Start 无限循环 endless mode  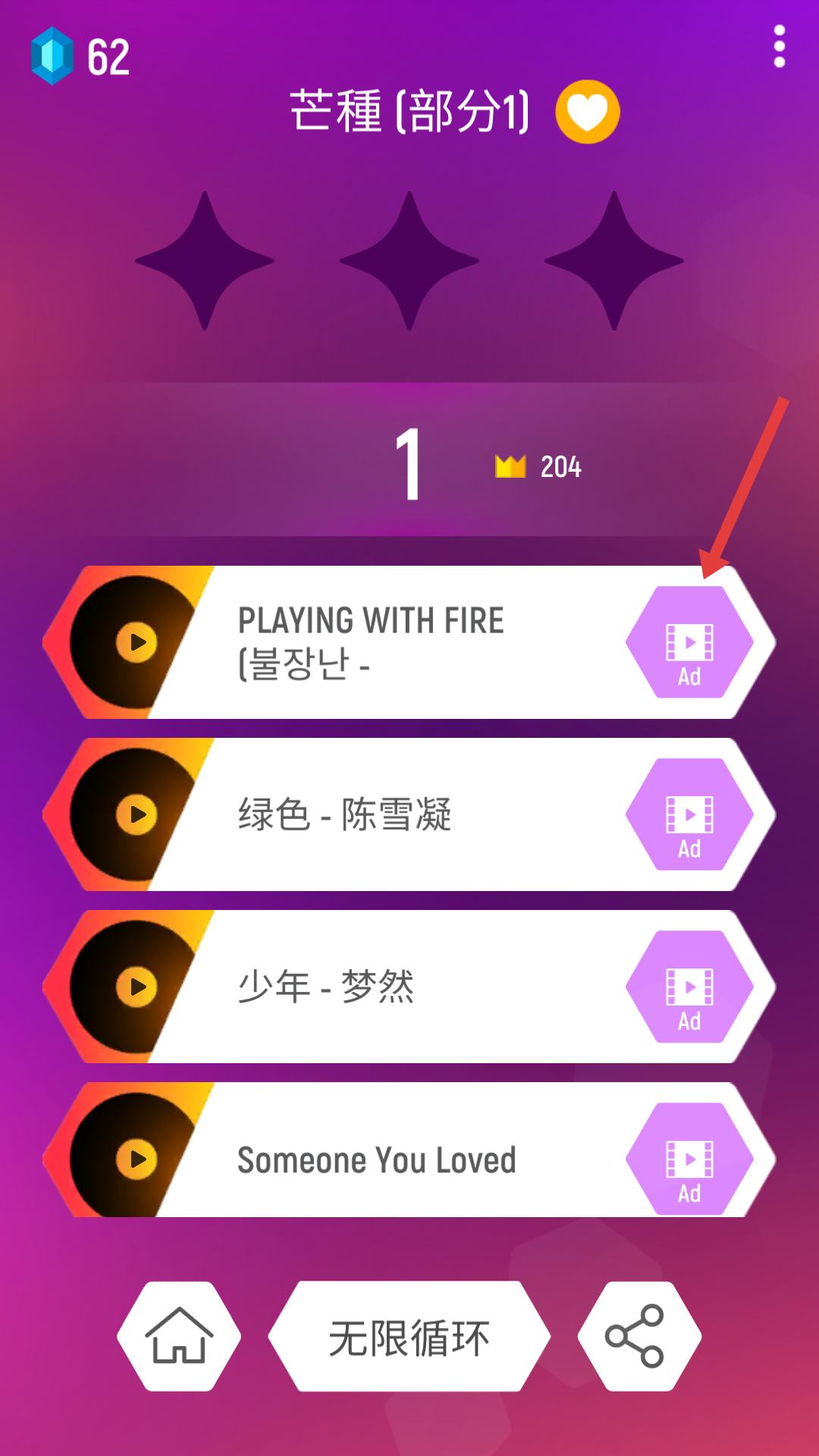pyautogui.click(x=409, y=1336)
